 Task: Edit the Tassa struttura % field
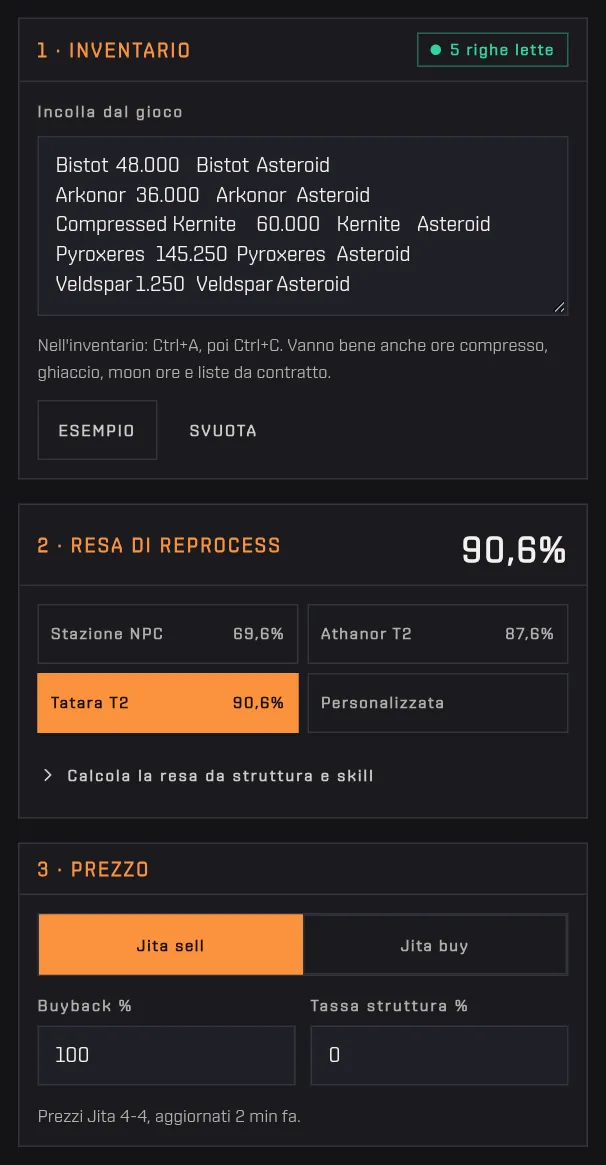[439, 1055]
